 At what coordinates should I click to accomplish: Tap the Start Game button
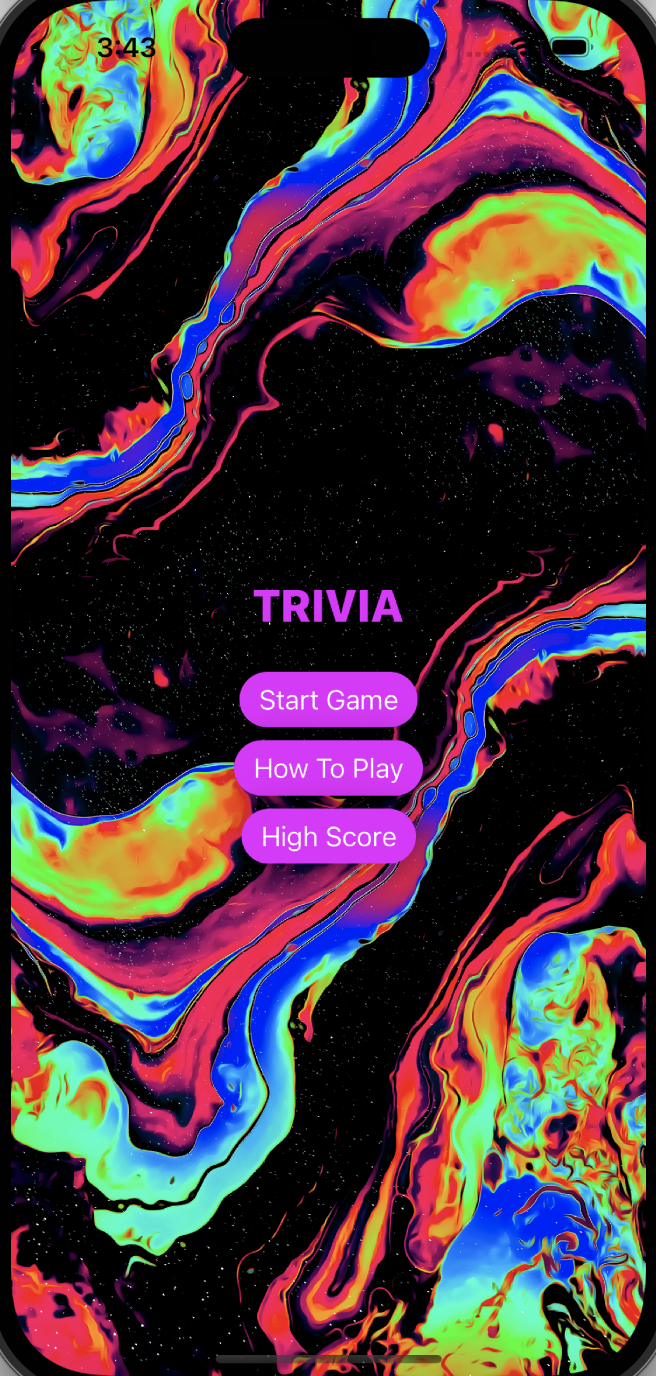328,700
